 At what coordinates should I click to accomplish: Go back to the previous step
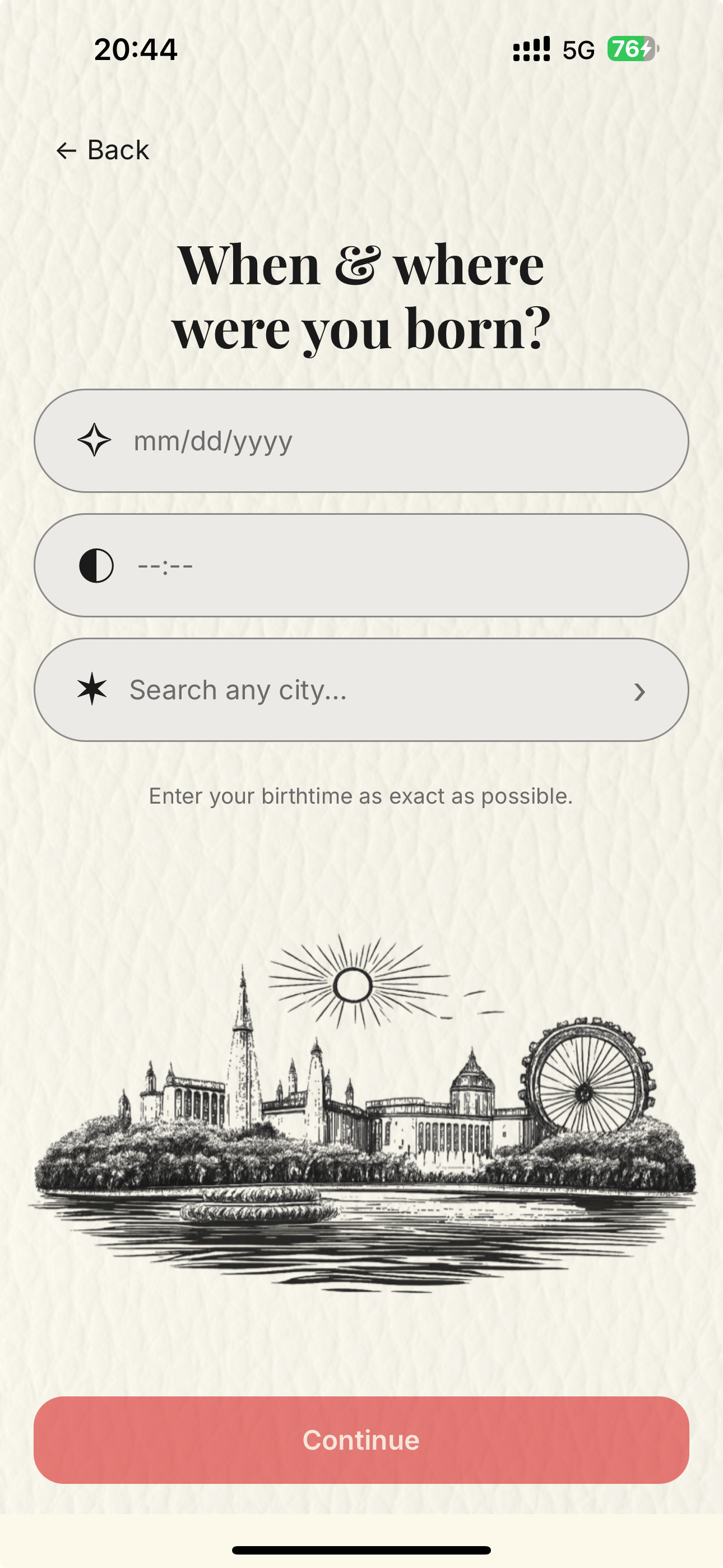(102, 150)
